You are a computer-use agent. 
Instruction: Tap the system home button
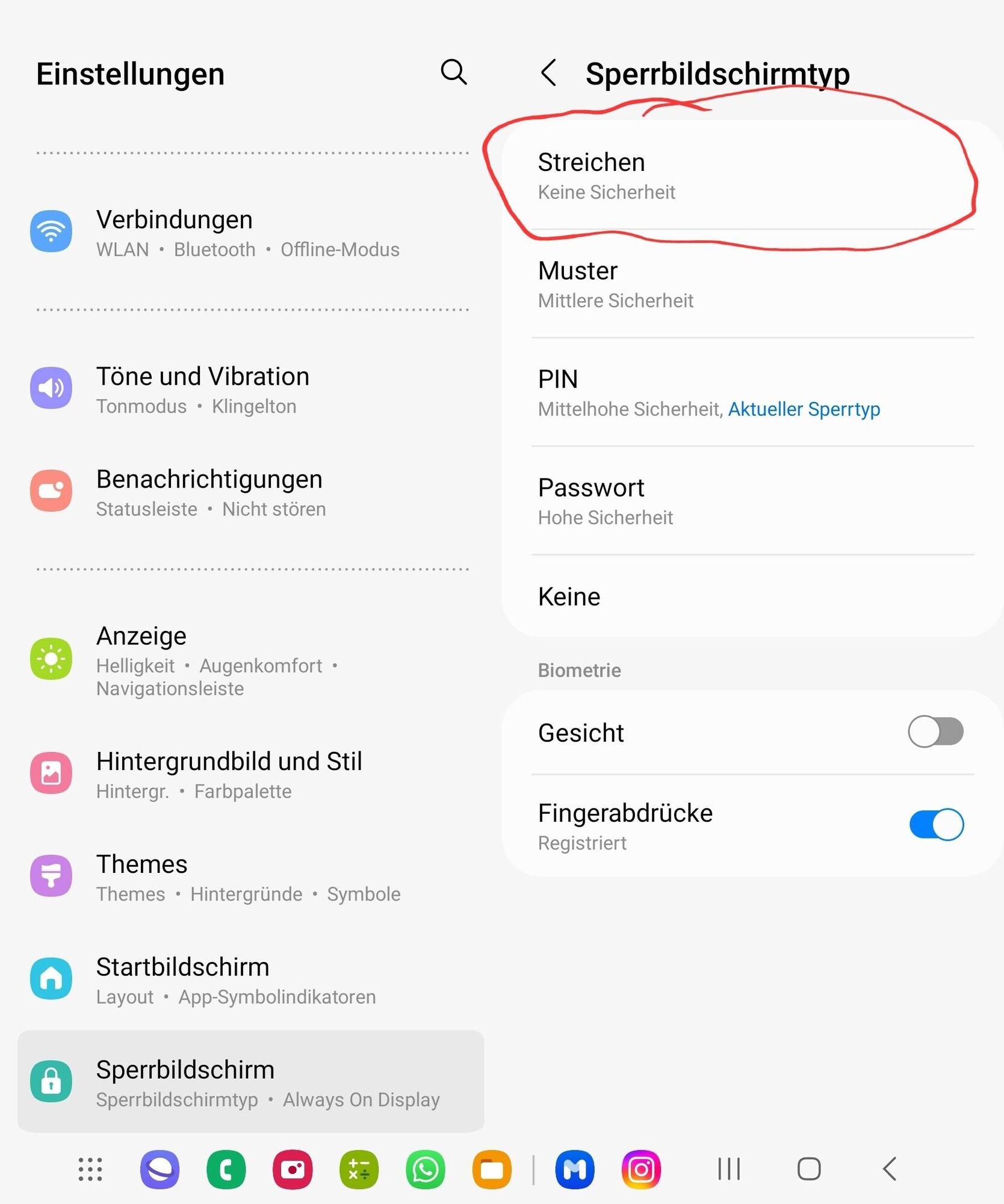pos(808,1169)
